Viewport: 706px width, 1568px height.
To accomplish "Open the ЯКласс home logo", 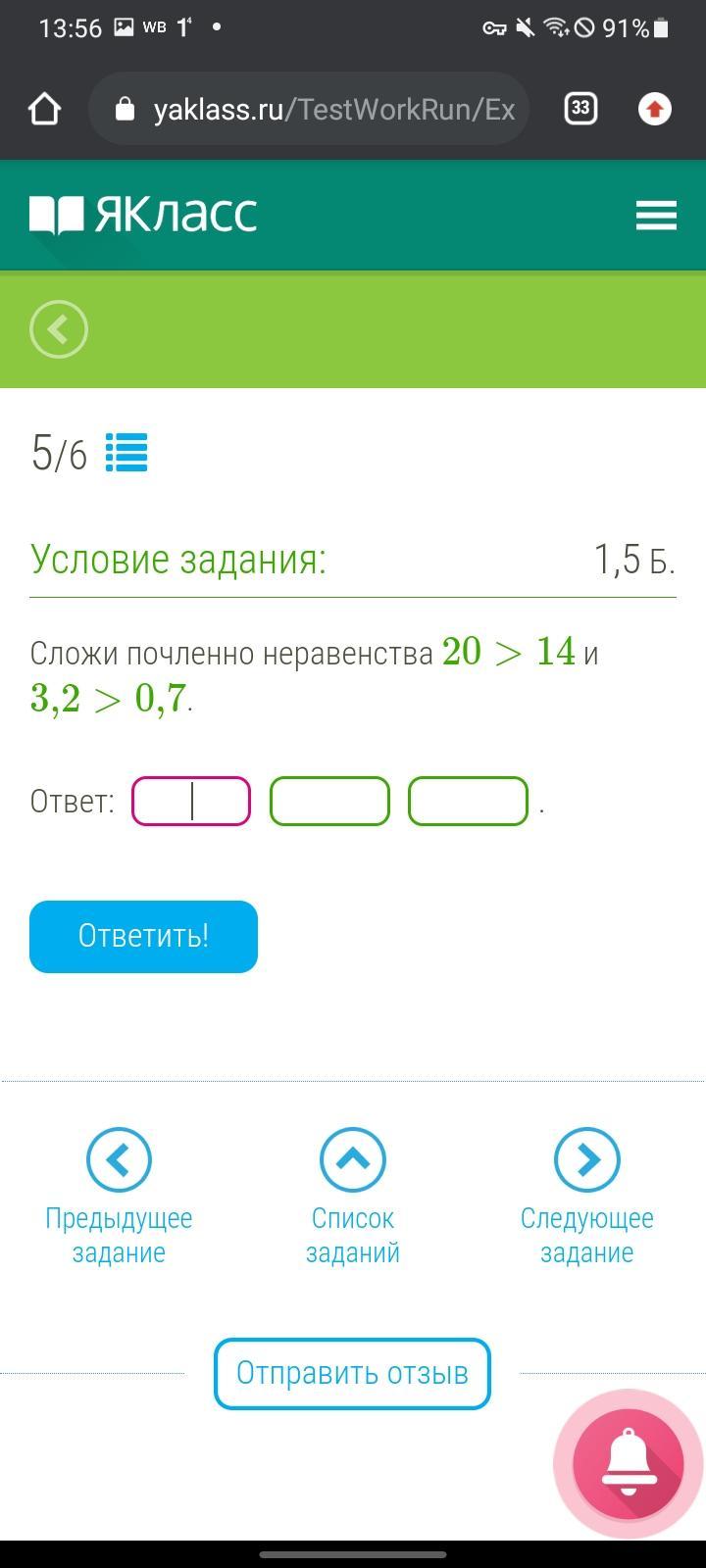I will [143, 215].
